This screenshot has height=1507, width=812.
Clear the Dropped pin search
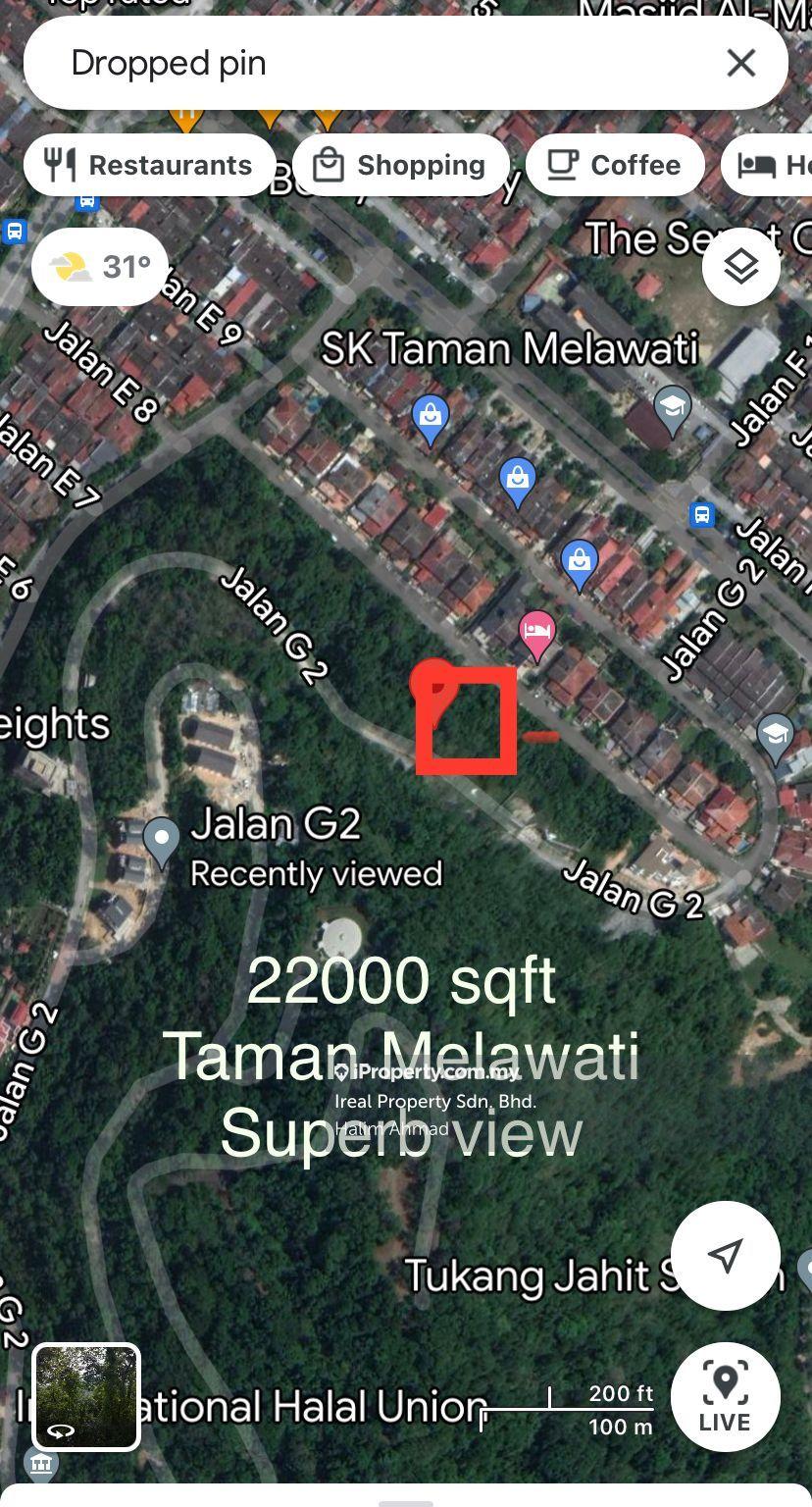740,64
